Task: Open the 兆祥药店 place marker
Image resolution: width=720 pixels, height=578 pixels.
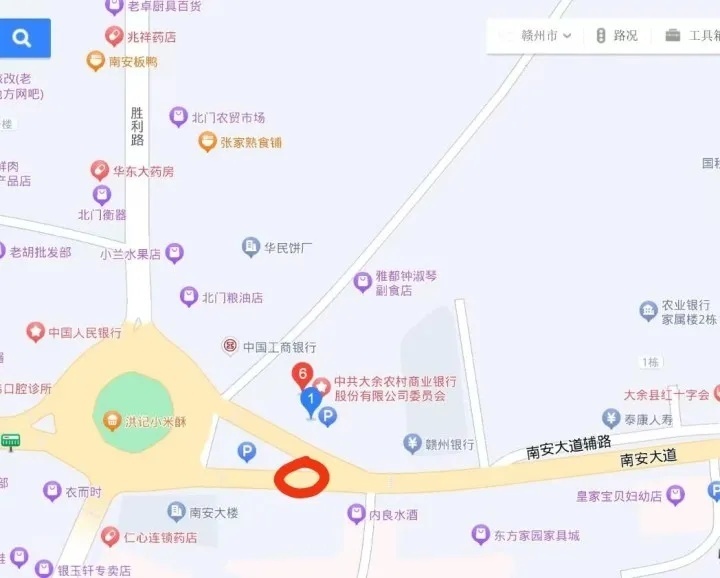Action: click(114, 37)
